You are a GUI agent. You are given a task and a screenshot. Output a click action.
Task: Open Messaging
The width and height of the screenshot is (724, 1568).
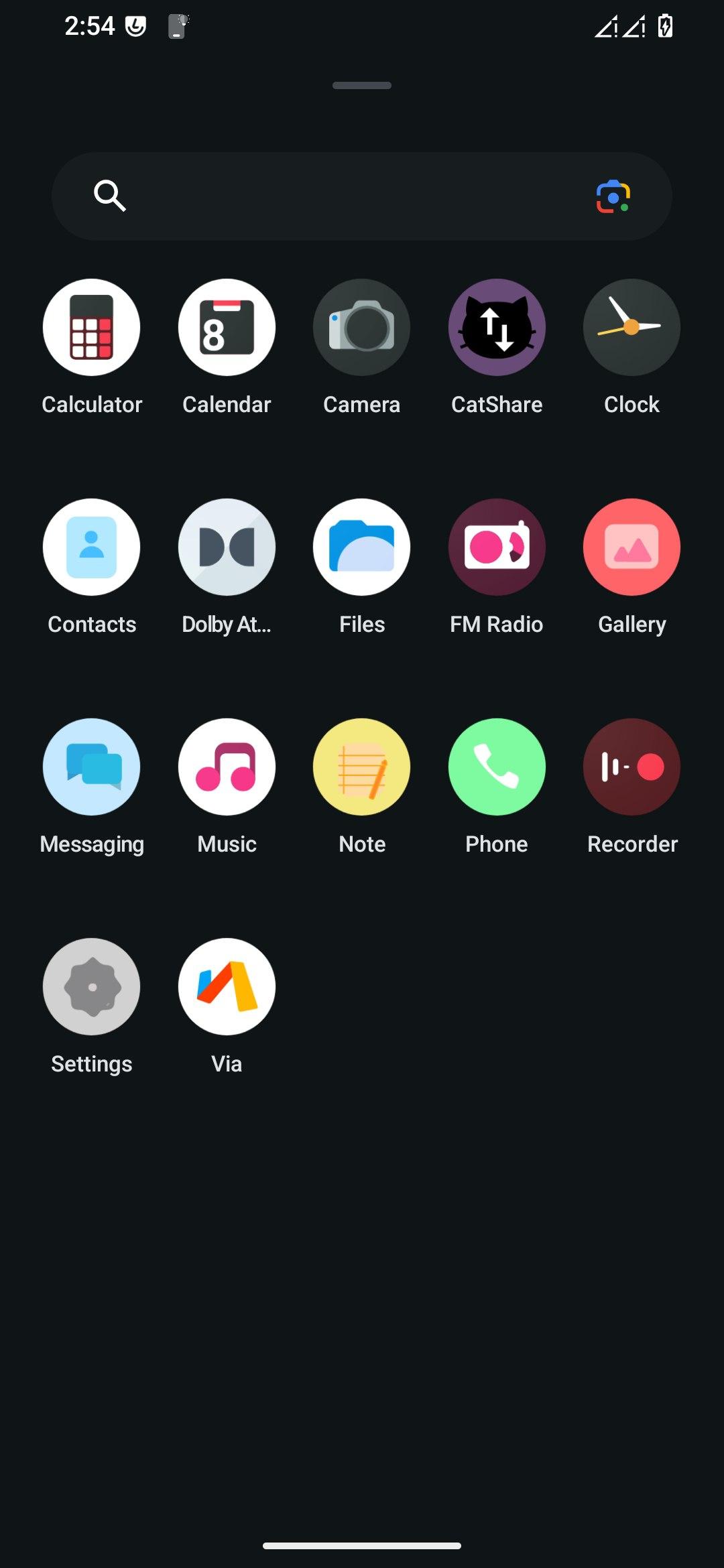(92, 767)
